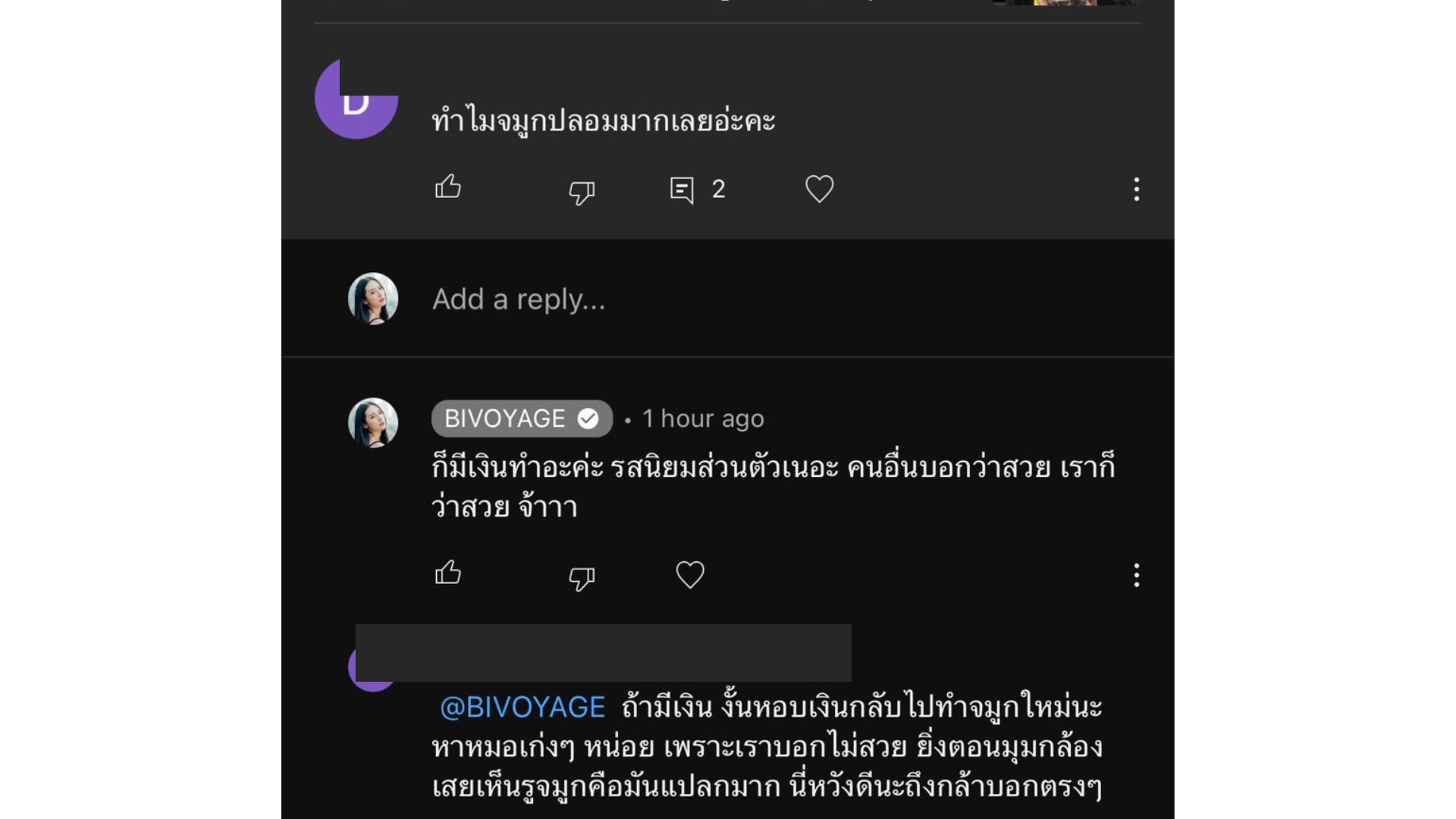Heart the top comment
Viewport: 1456px width, 819px height.
tap(819, 189)
